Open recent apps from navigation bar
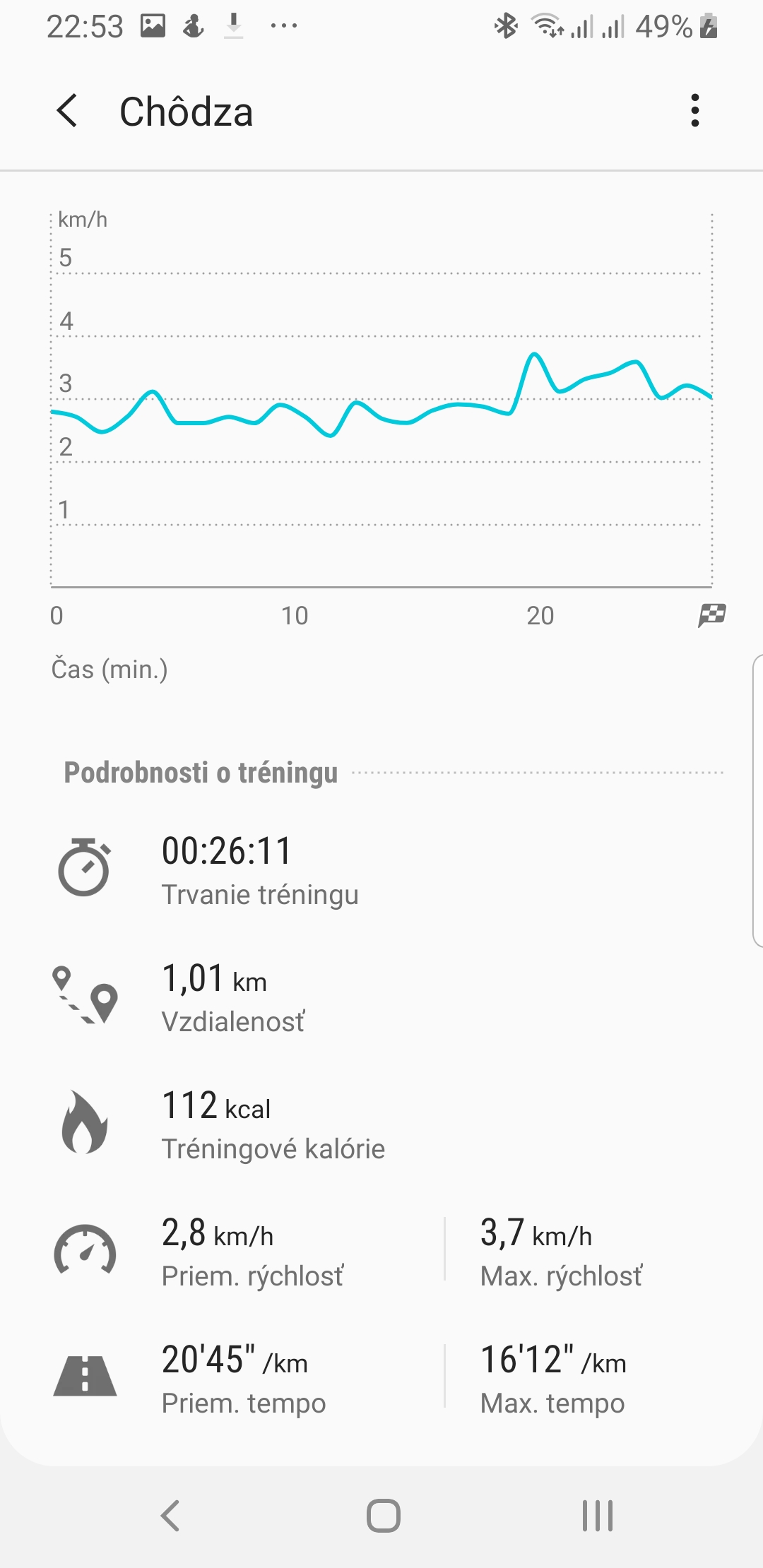The image size is (763, 1568). point(597,1515)
